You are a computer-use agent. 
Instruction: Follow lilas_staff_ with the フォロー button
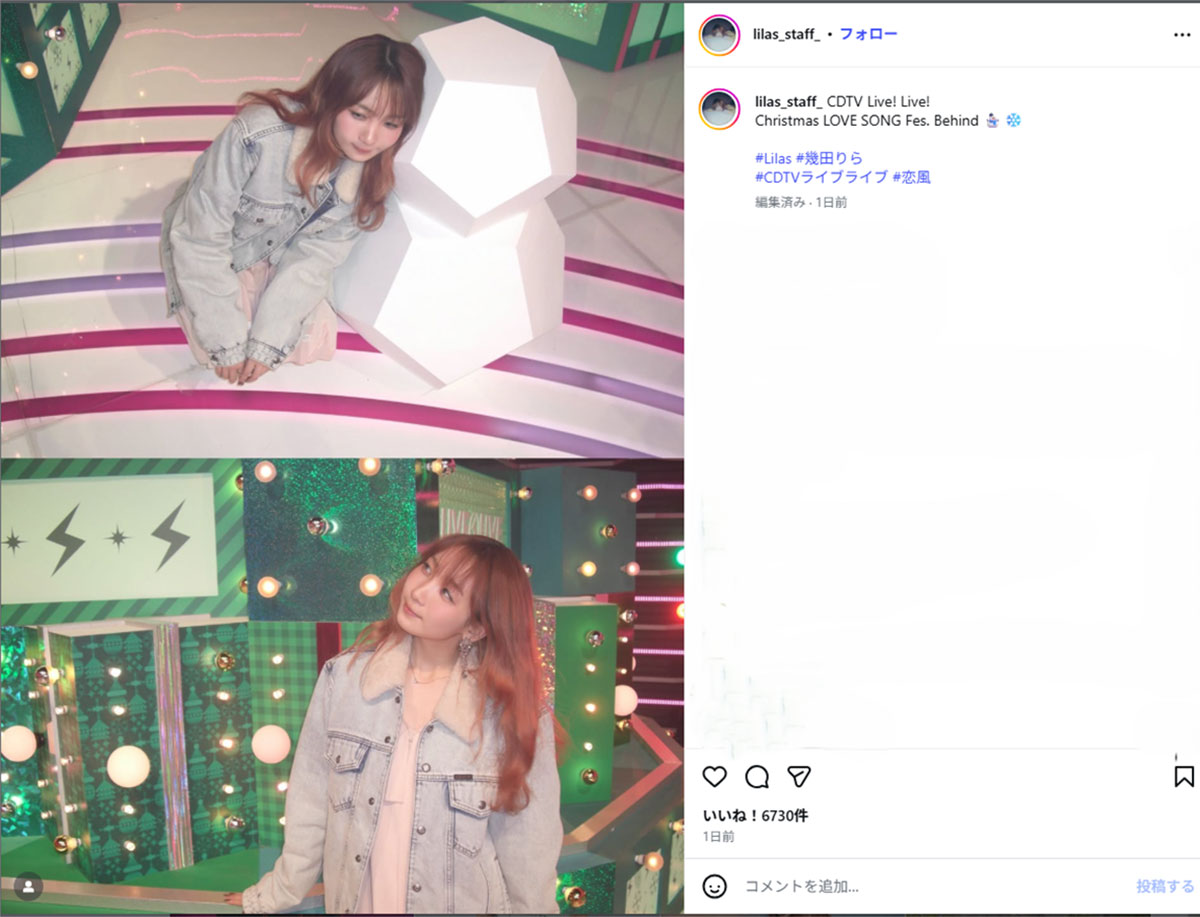pyautogui.click(x=867, y=34)
